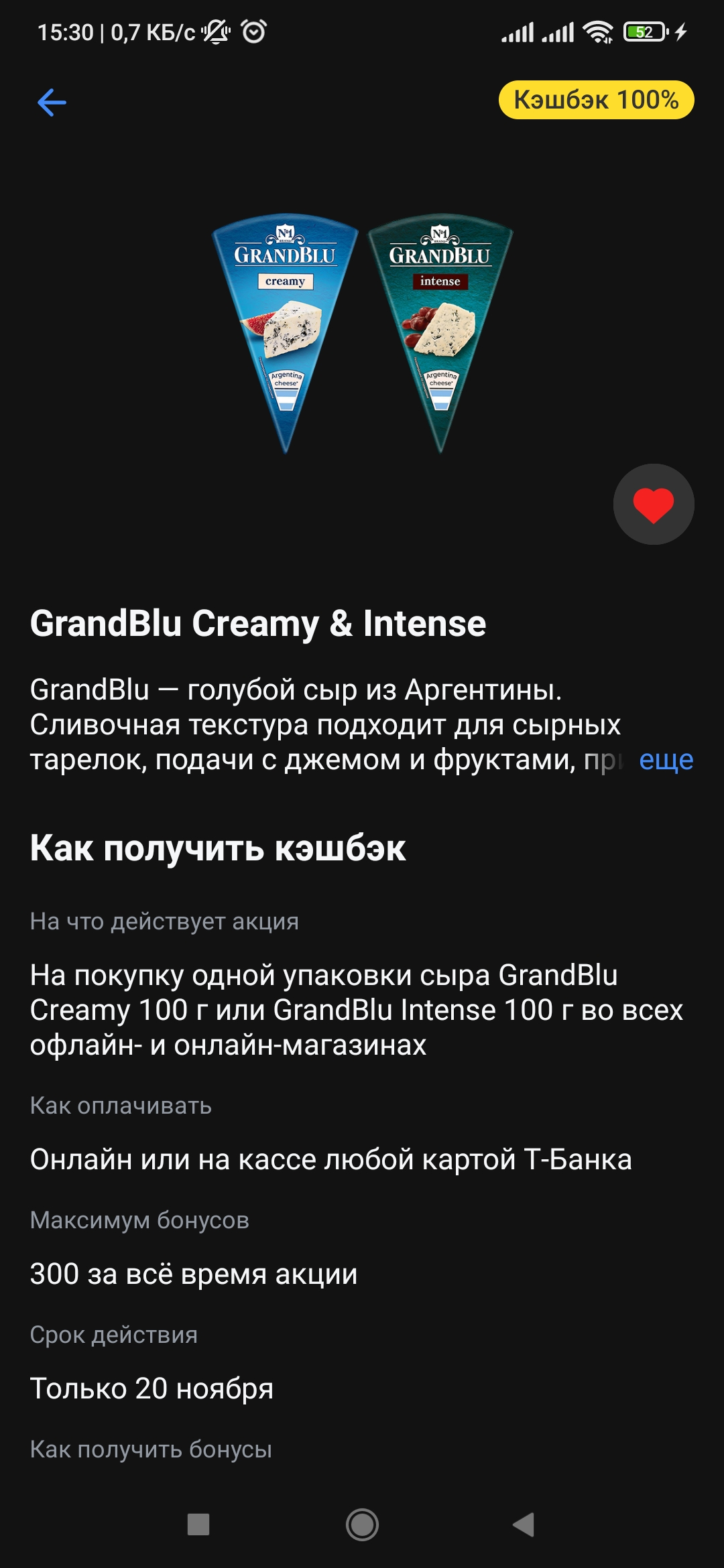The image size is (724, 1568).
Task: Open recent apps with the square button
Action: tap(198, 1524)
